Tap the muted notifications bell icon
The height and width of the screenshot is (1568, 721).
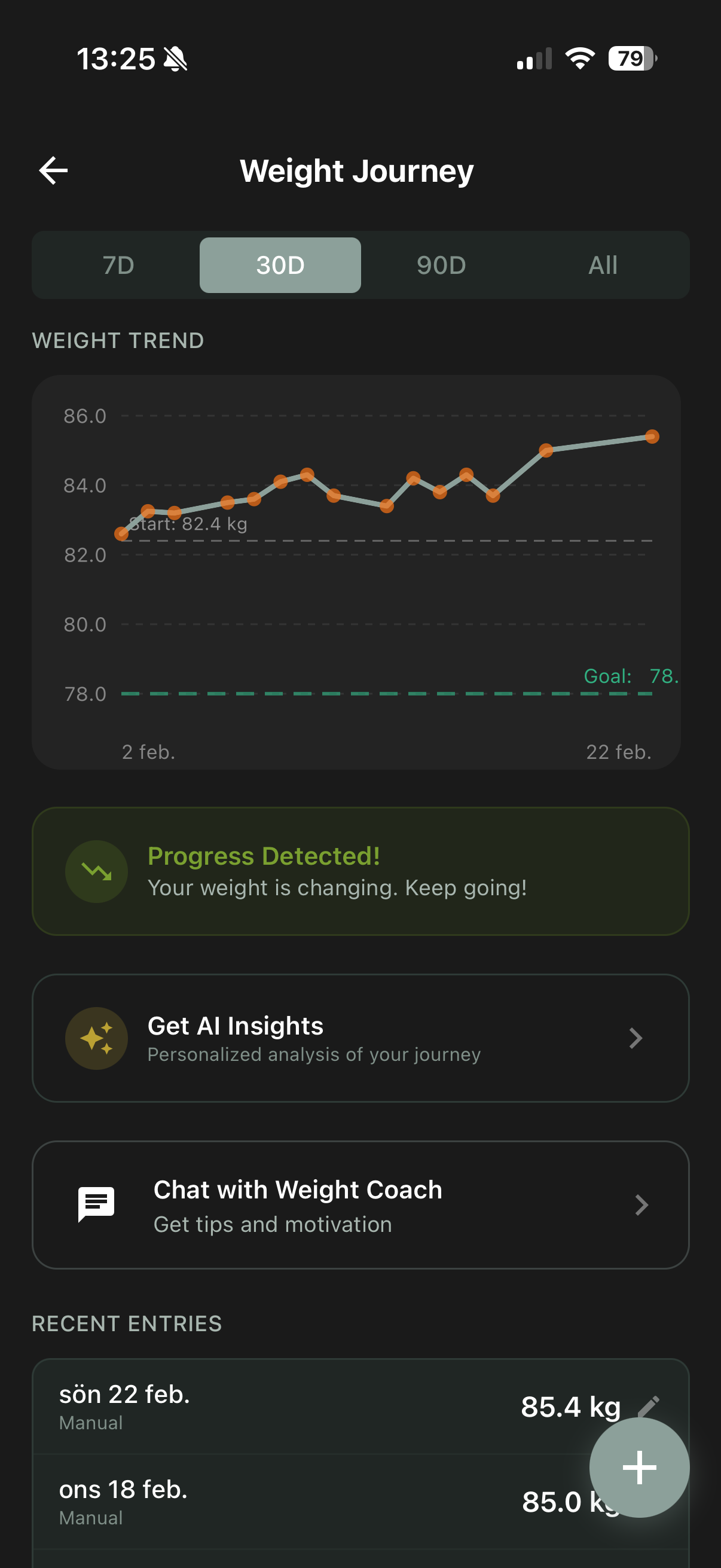(x=176, y=59)
